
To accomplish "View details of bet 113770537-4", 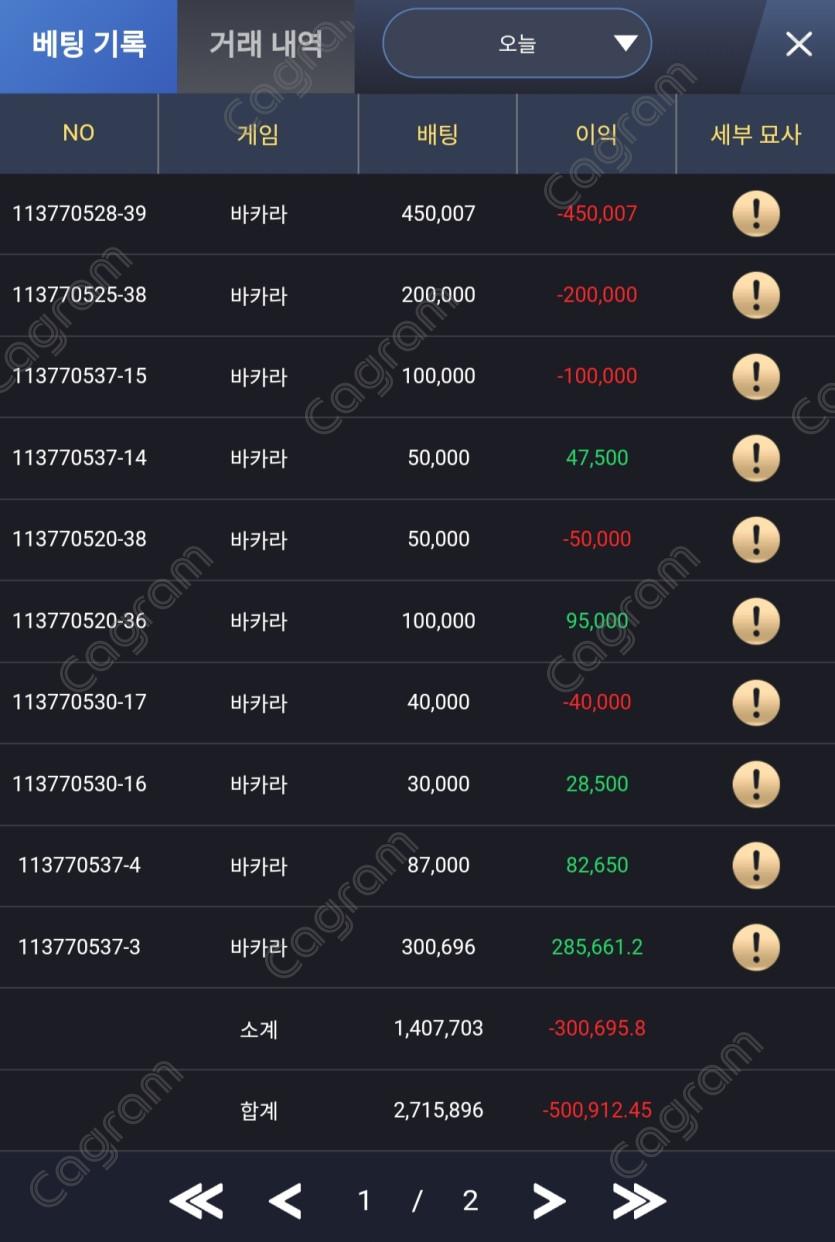I will coord(756,866).
